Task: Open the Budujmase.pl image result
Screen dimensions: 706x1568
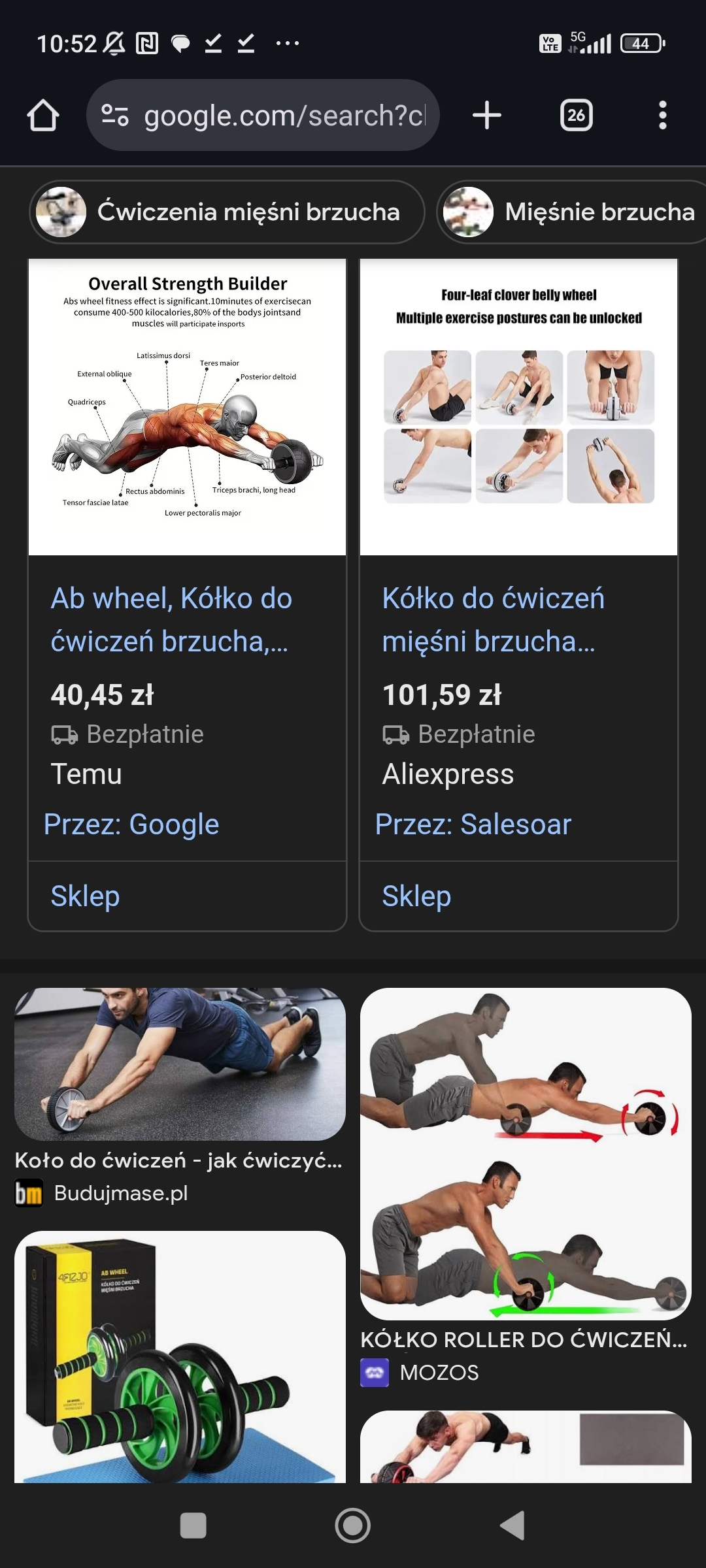Action: pyautogui.click(x=180, y=1065)
